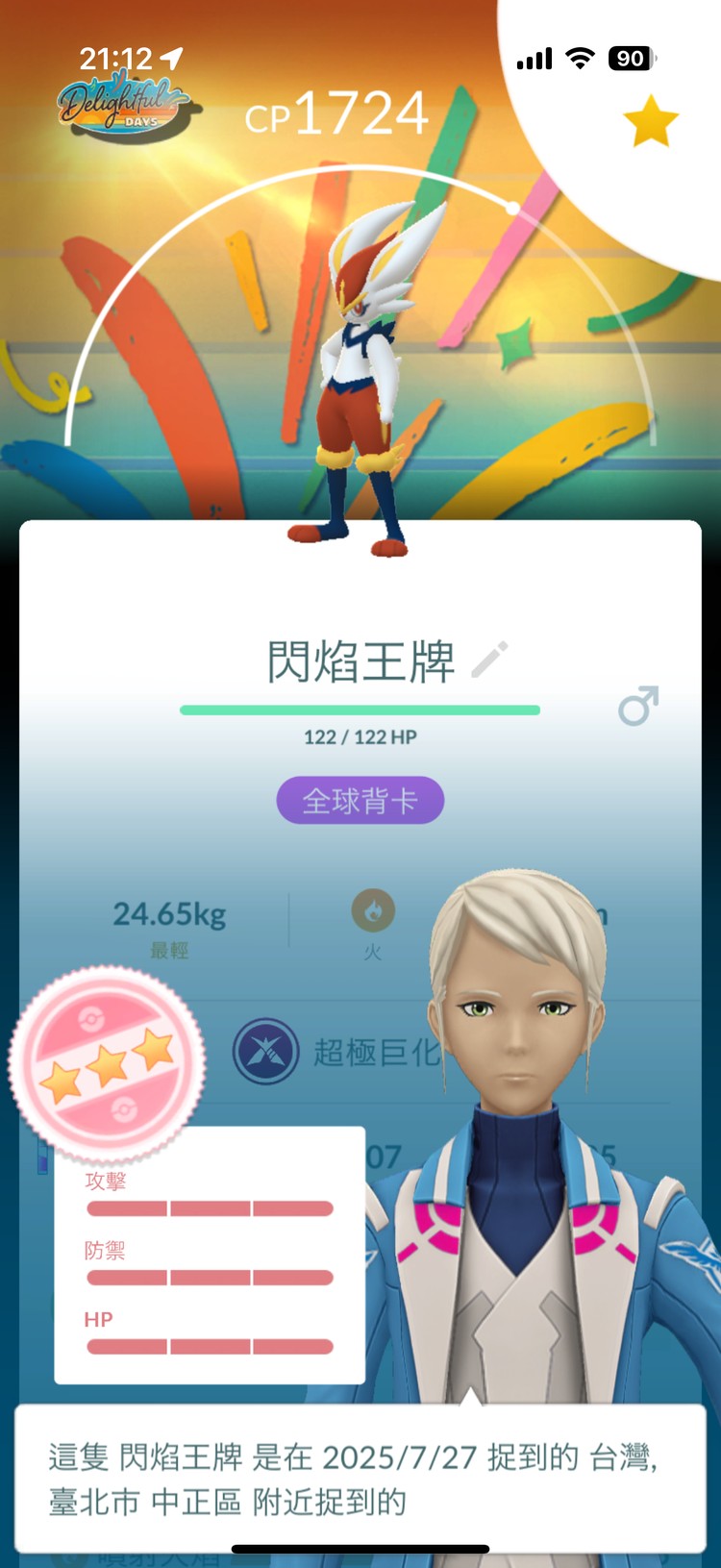The height and width of the screenshot is (1568, 721).
Task: Select the male gender symbol
Action: [639, 708]
